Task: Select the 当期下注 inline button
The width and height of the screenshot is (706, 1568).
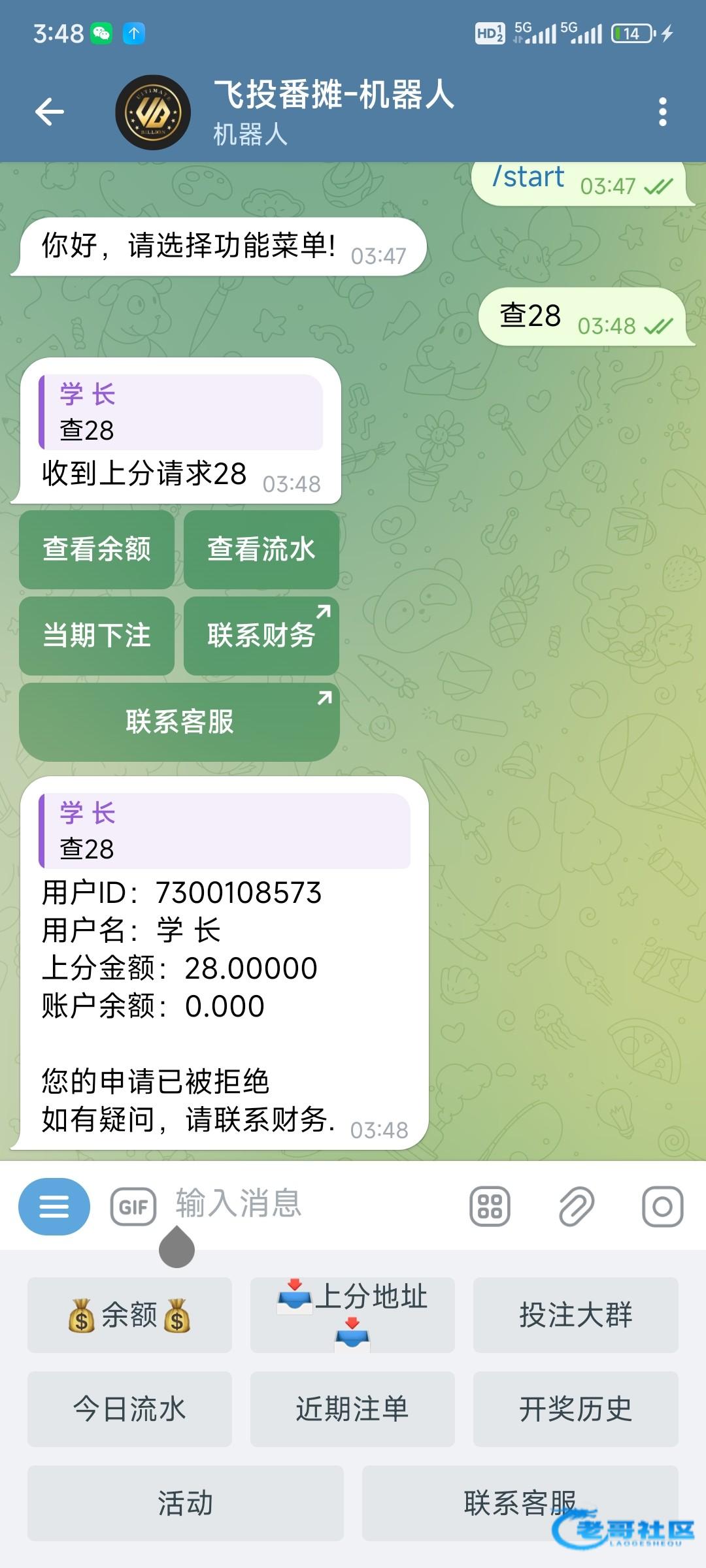Action: 97,636
